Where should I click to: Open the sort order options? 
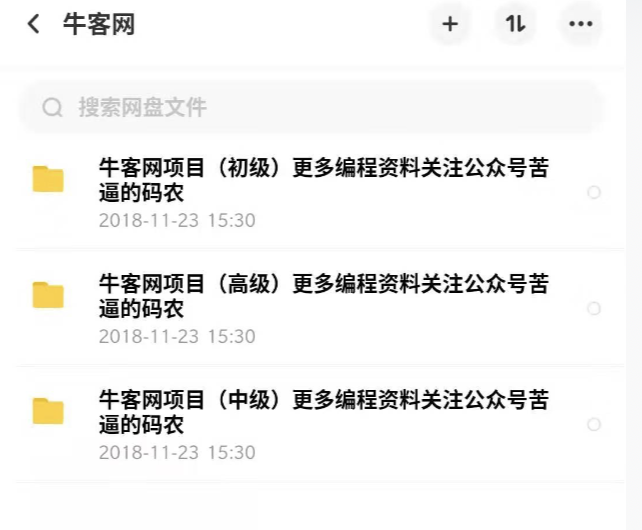[x=515, y=25]
